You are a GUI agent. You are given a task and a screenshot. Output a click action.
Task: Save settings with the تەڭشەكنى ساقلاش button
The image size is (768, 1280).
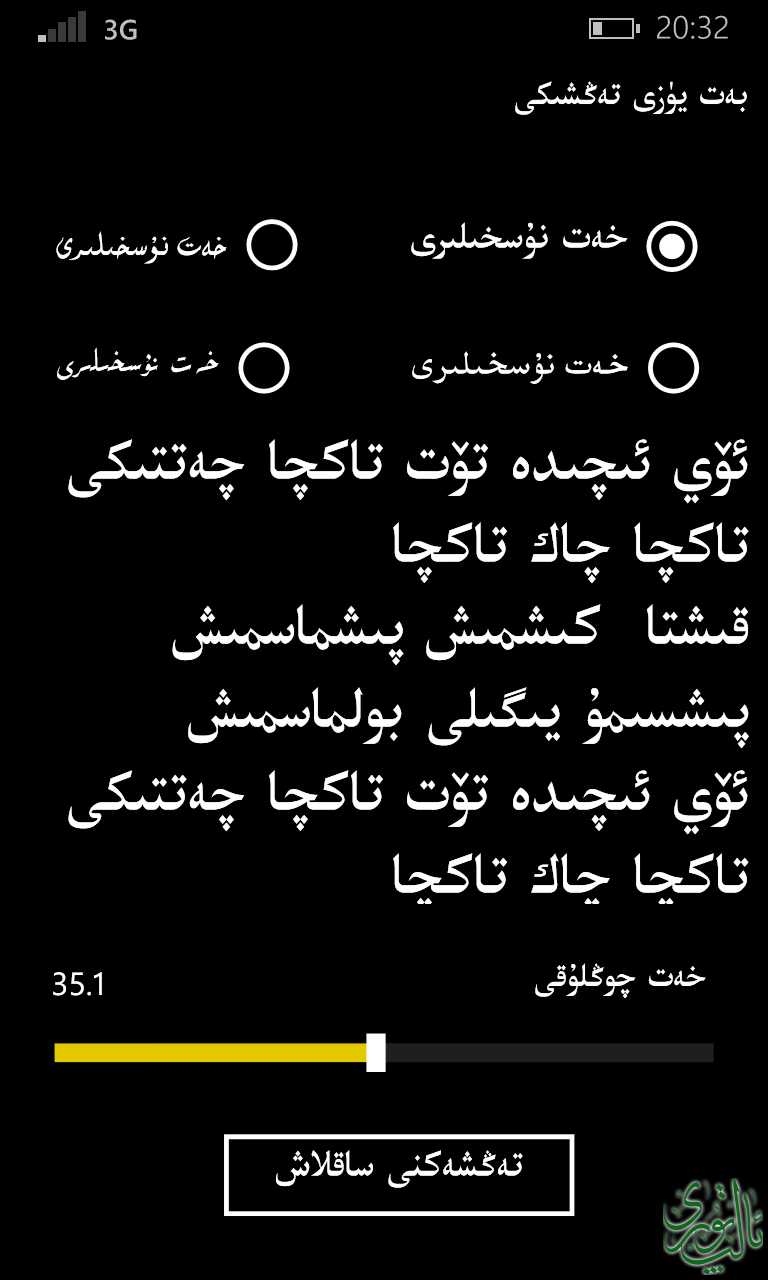399,1174
